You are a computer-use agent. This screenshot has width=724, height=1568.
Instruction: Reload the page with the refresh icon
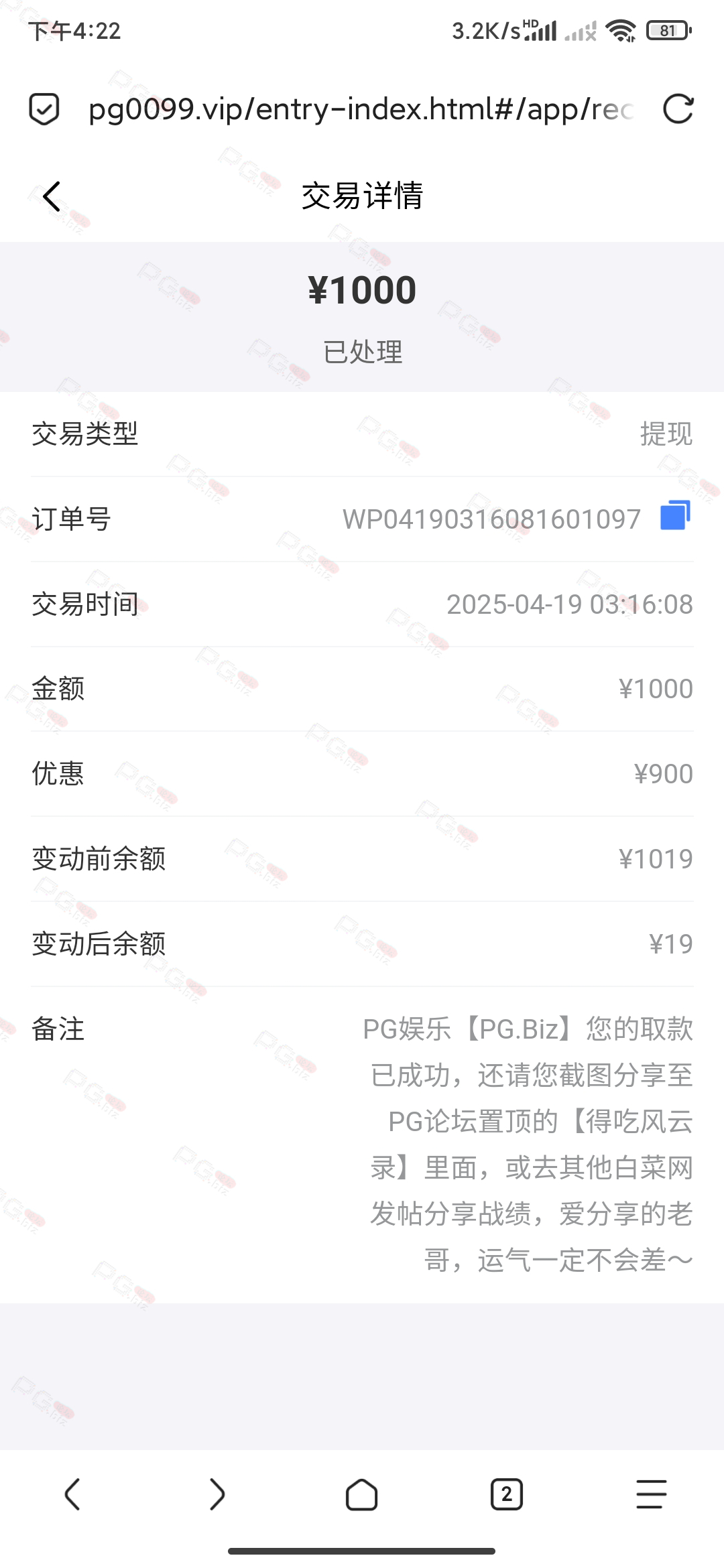point(678,109)
